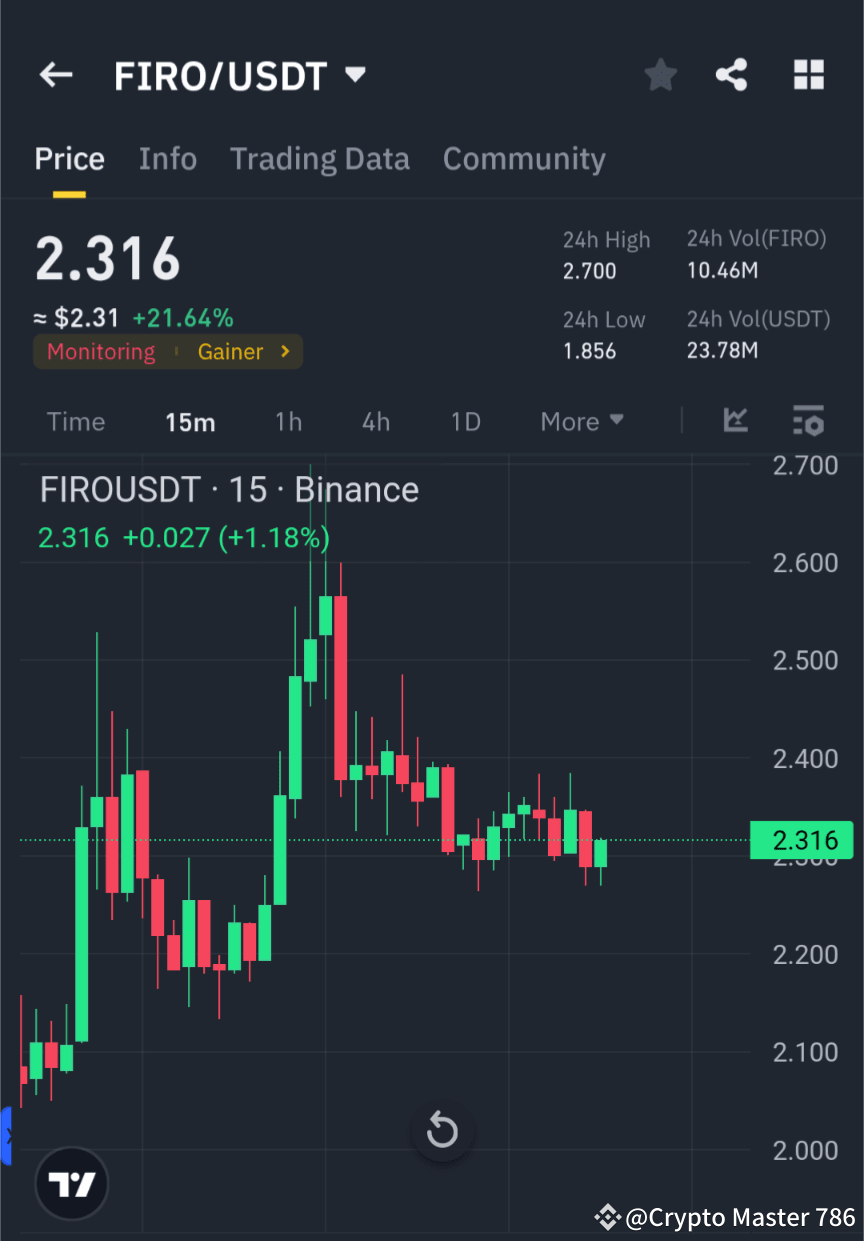Image resolution: width=864 pixels, height=1241 pixels.
Task: Open the share options icon
Action: click(732, 74)
